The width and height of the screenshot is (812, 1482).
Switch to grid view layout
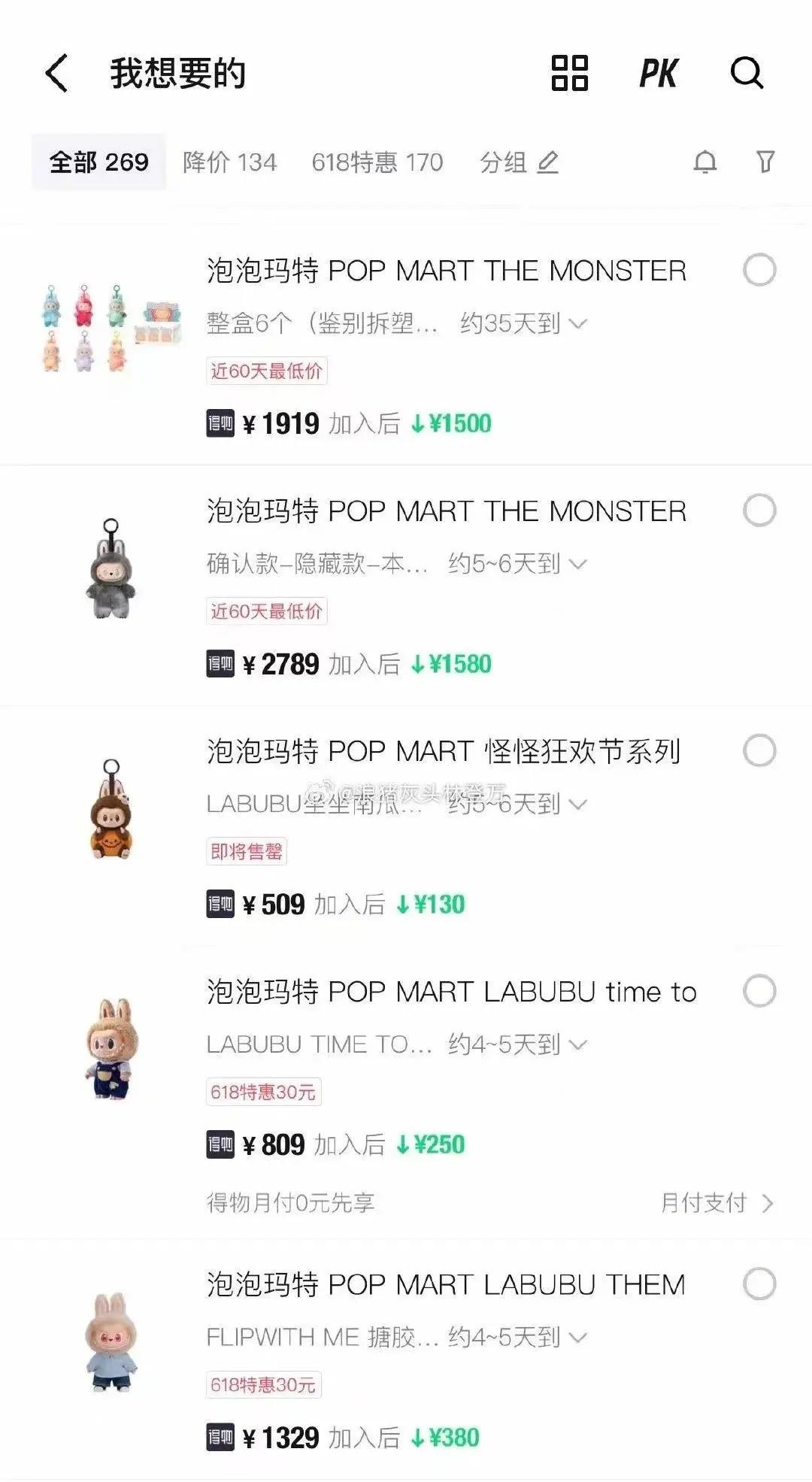click(x=569, y=73)
